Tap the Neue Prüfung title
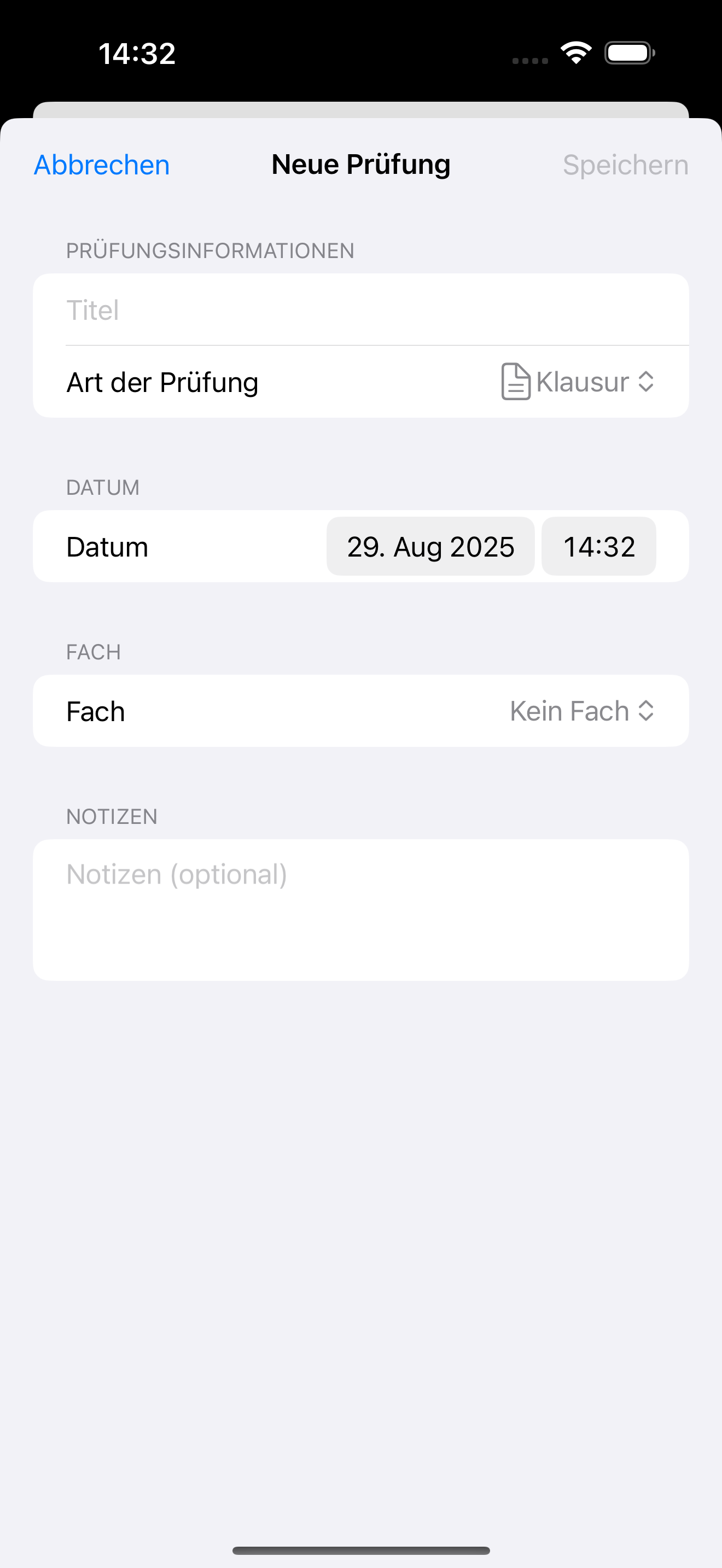 (360, 163)
